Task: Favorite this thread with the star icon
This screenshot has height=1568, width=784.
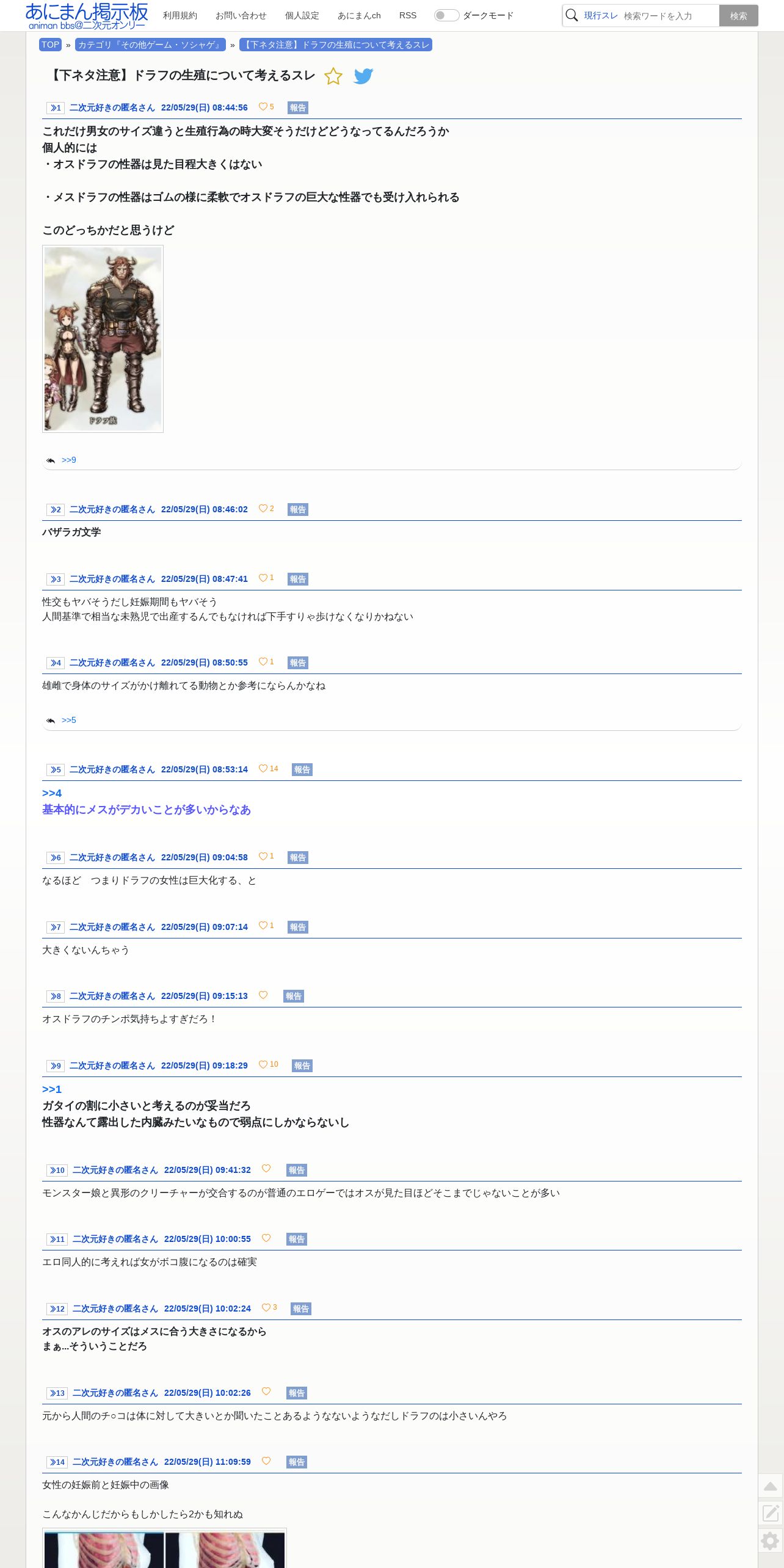Action: click(333, 76)
